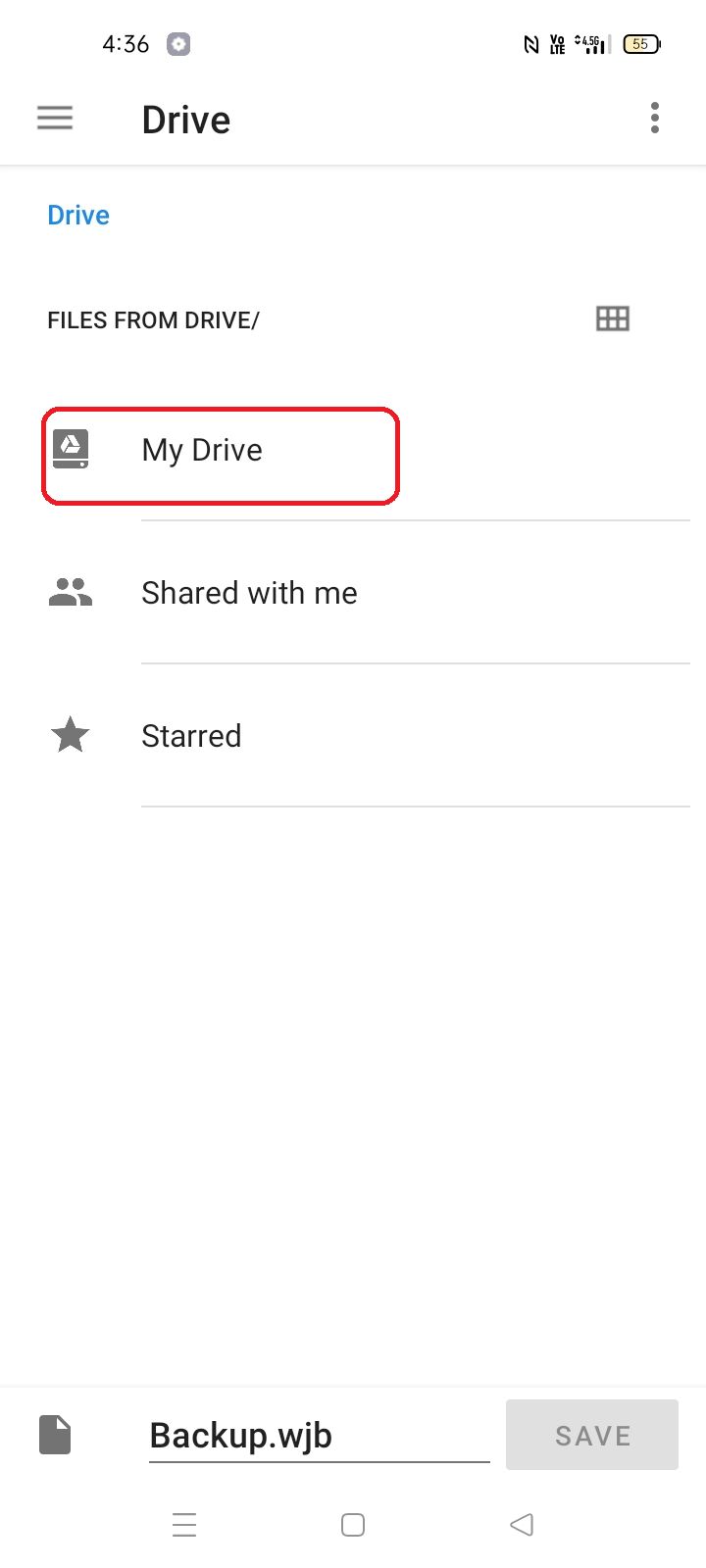Open the three-dot overflow menu
Viewport: 706px width, 1568px height.
[654, 119]
